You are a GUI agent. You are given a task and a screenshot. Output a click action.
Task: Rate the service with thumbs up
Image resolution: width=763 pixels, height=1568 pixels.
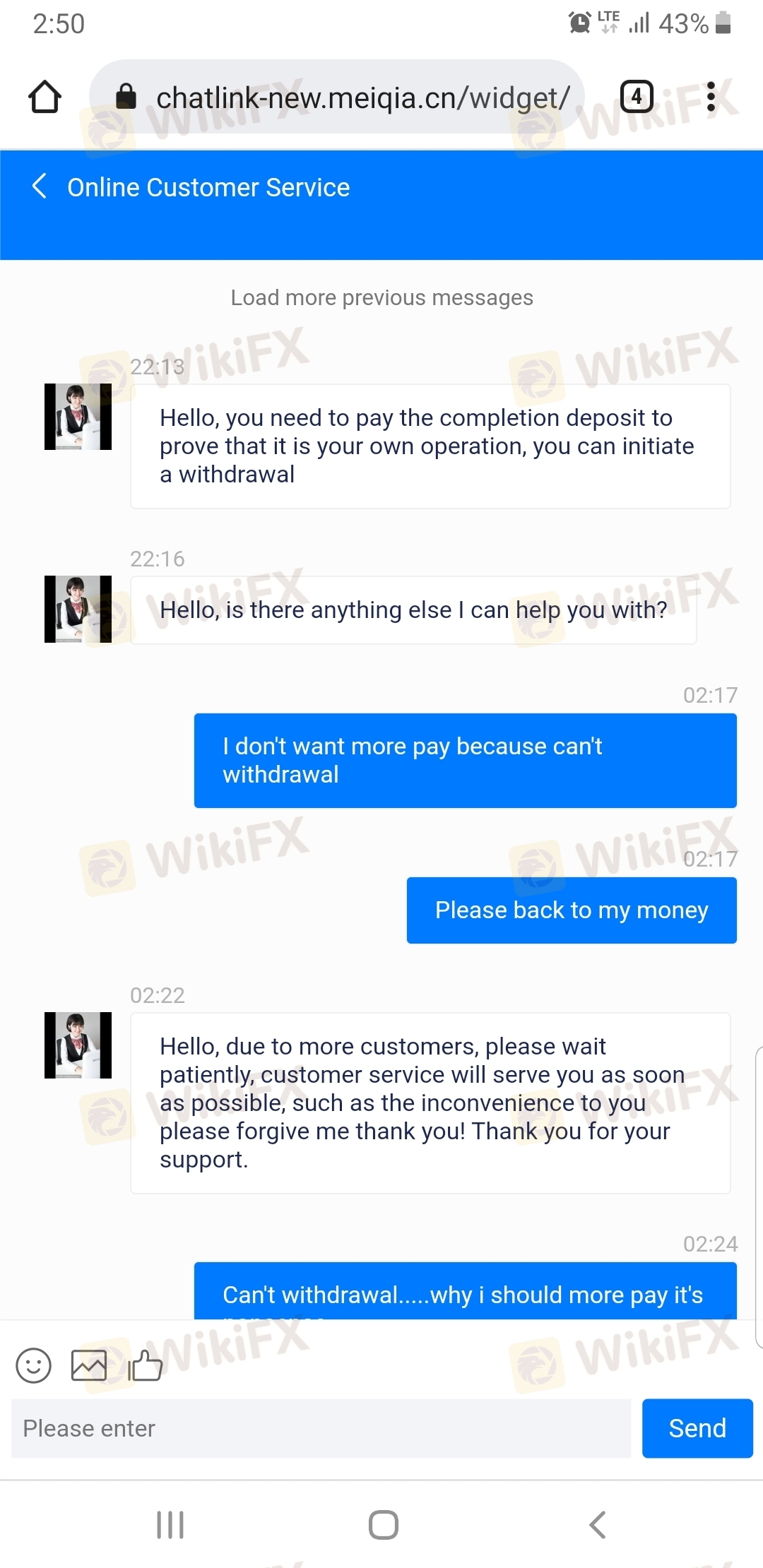pos(145,1365)
